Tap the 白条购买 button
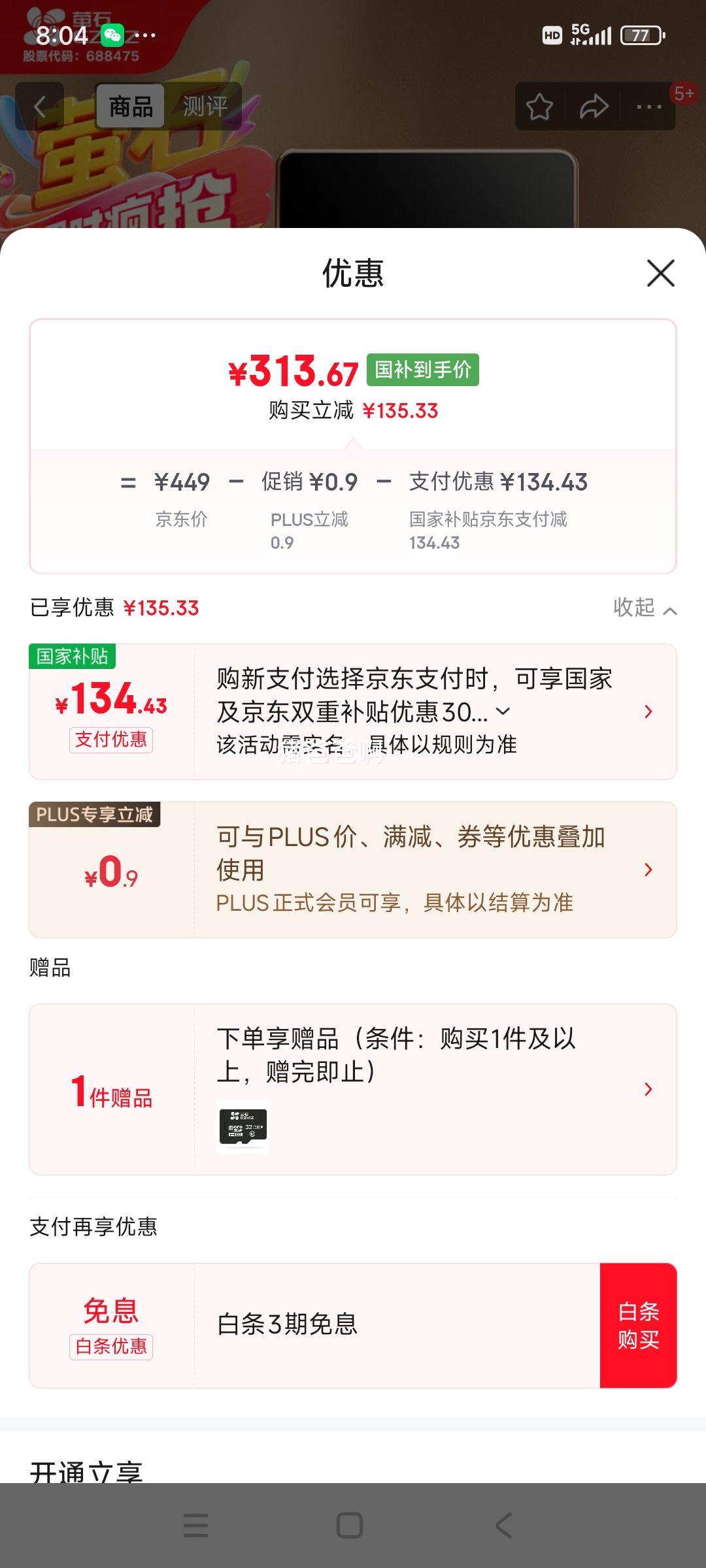Viewport: 706px width, 1568px height. [x=638, y=1326]
